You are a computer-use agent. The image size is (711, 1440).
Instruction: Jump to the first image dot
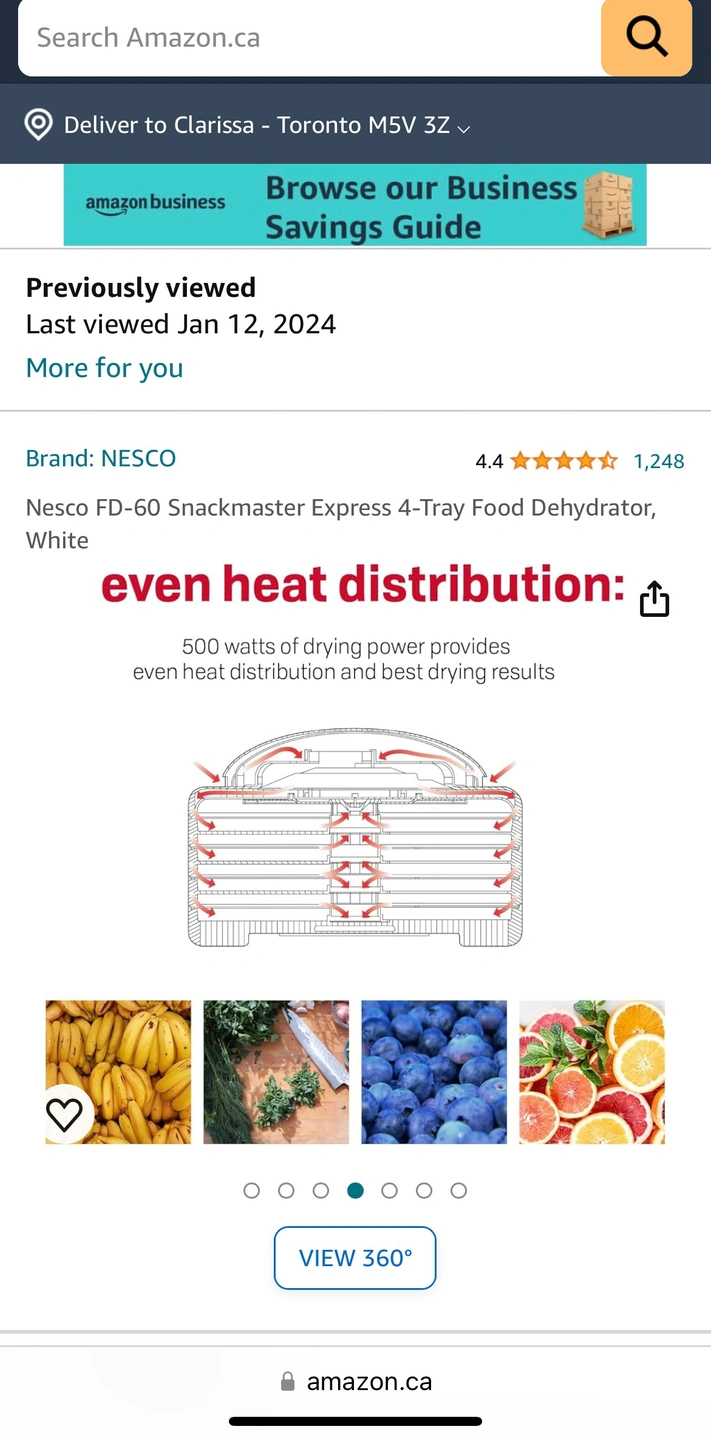[252, 1190]
